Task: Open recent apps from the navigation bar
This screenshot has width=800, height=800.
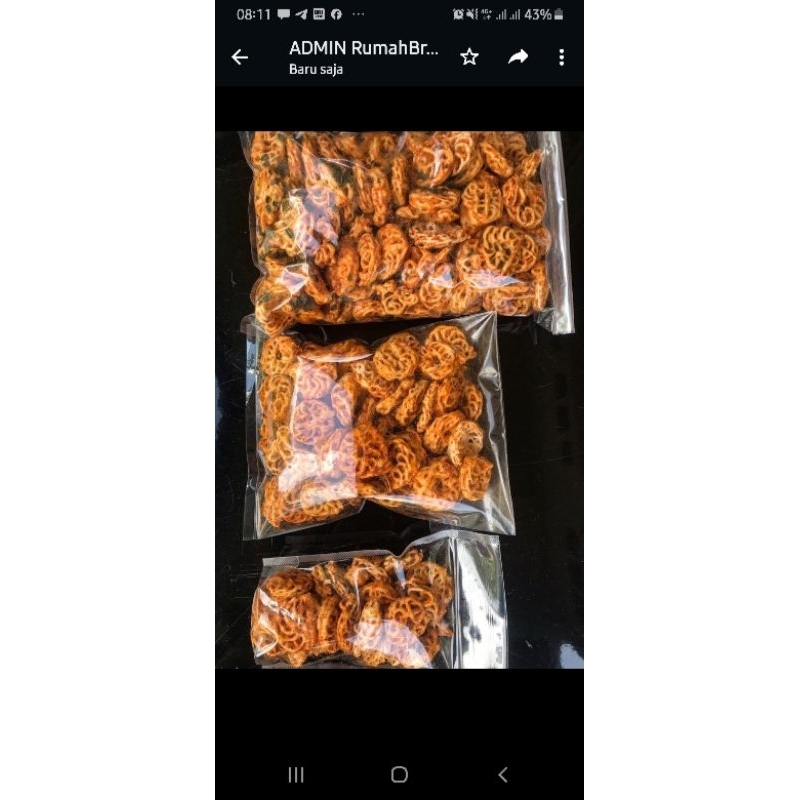Action: pyautogui.click(x=296, y=774)
